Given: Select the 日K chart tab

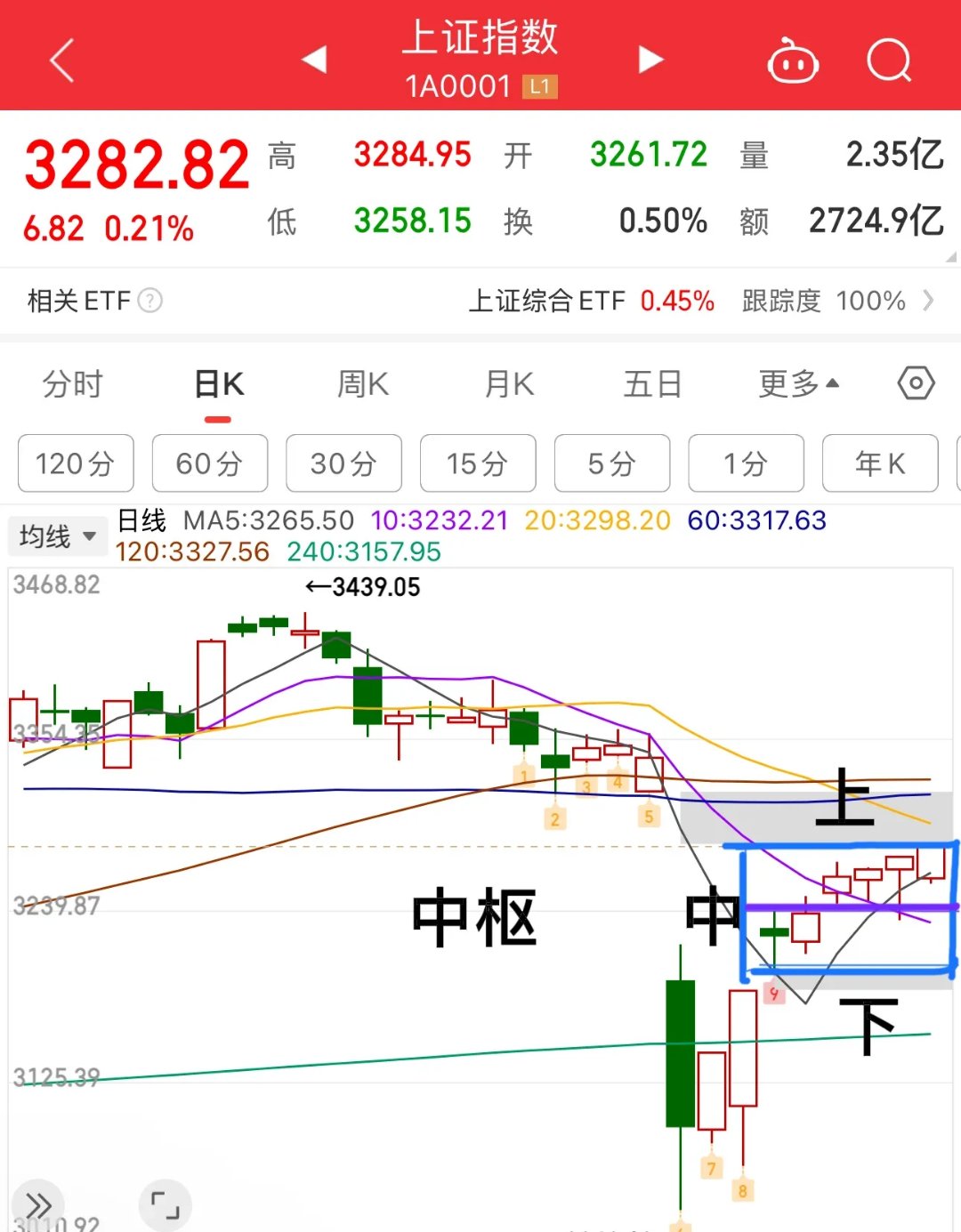Looking at the screenshot, I should [219, 384].
